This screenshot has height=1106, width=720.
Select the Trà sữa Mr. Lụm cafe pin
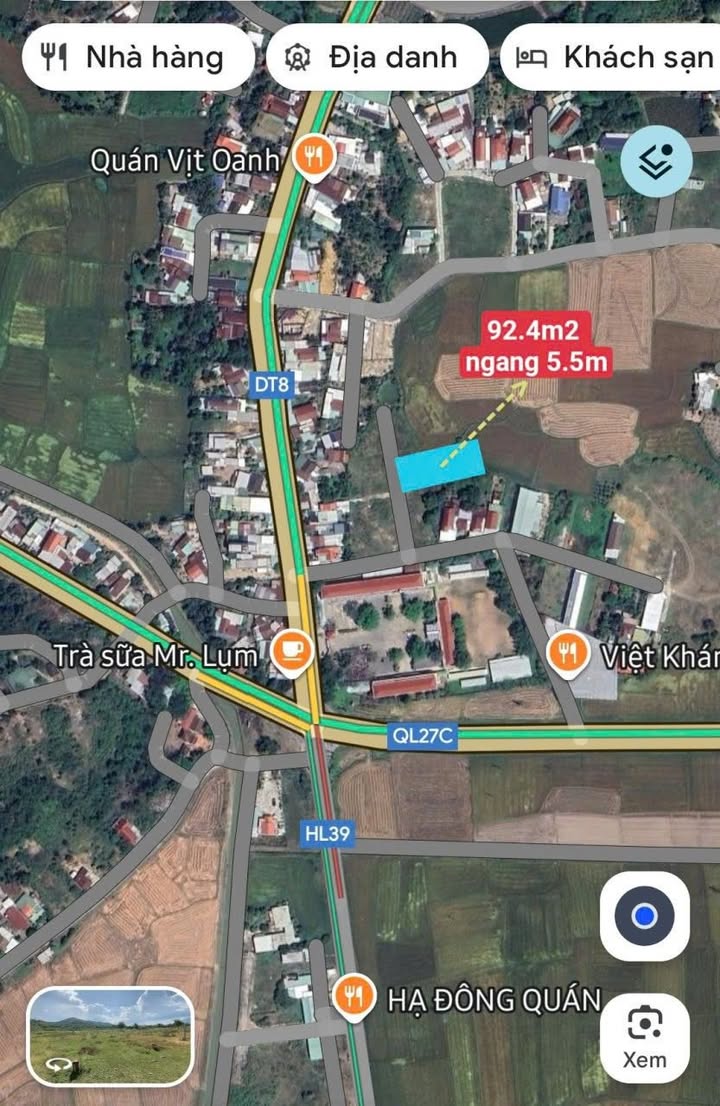293,653
